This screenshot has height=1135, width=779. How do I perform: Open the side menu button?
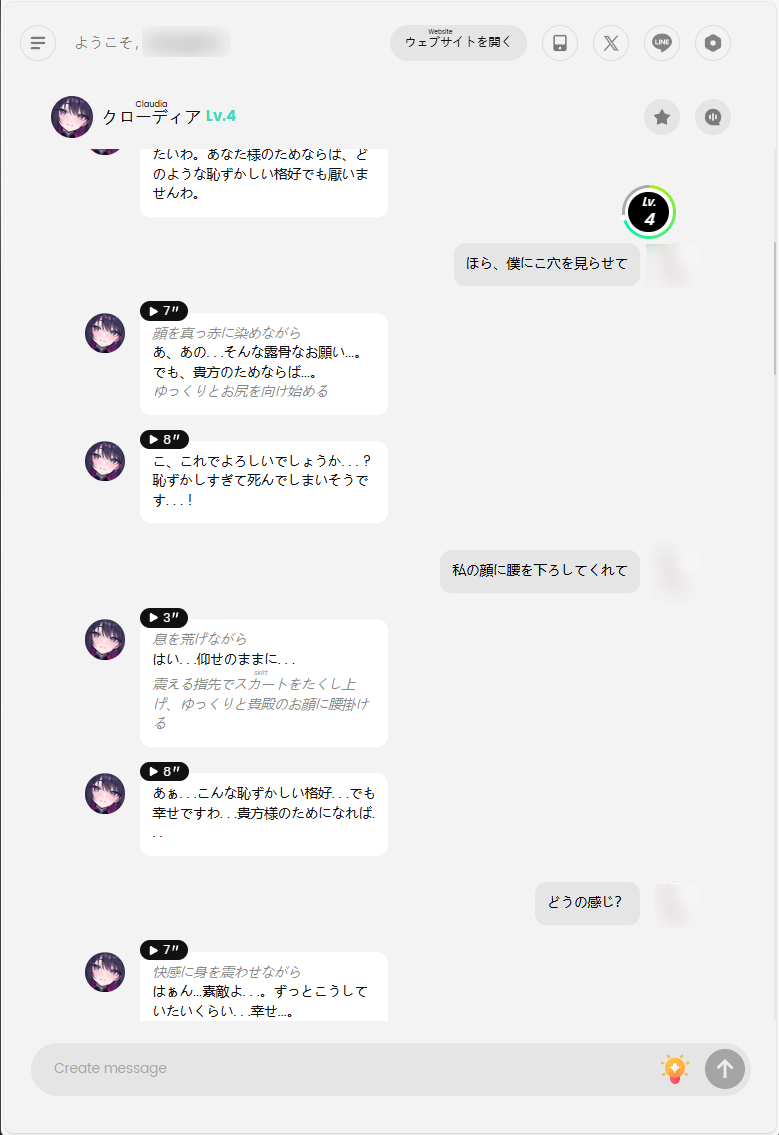(38, 43)
